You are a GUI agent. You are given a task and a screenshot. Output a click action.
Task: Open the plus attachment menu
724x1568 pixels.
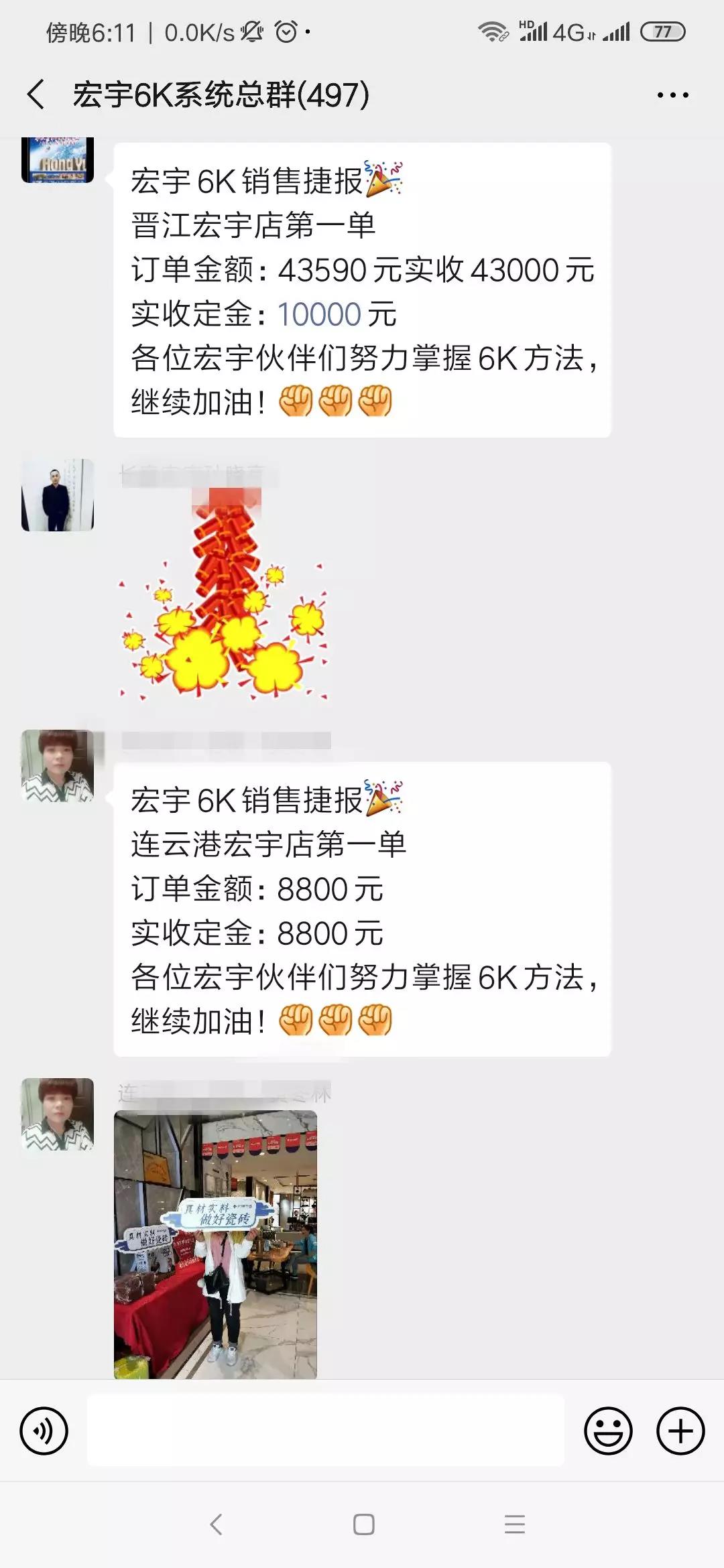680,1431
